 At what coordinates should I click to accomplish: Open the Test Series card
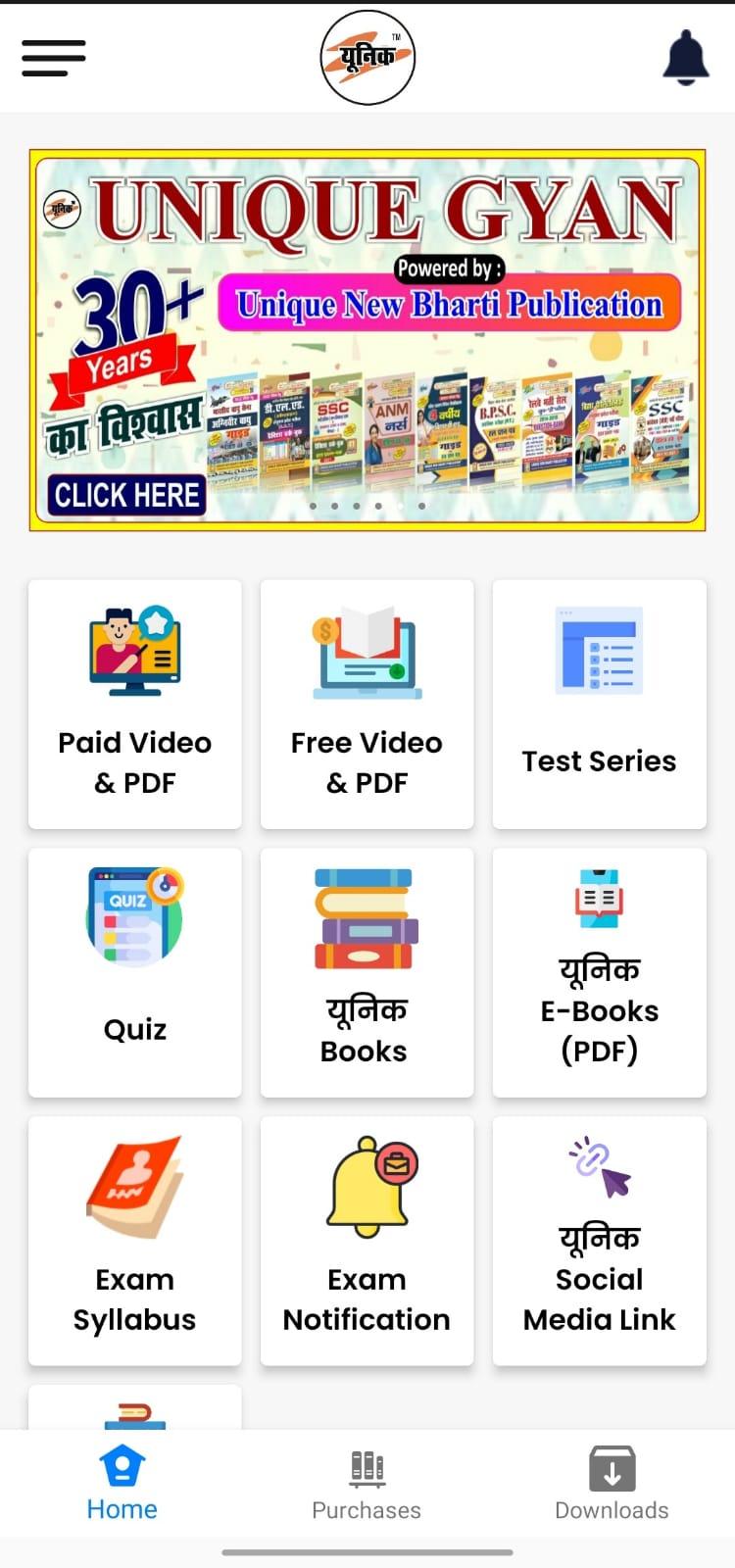[599, 704]
